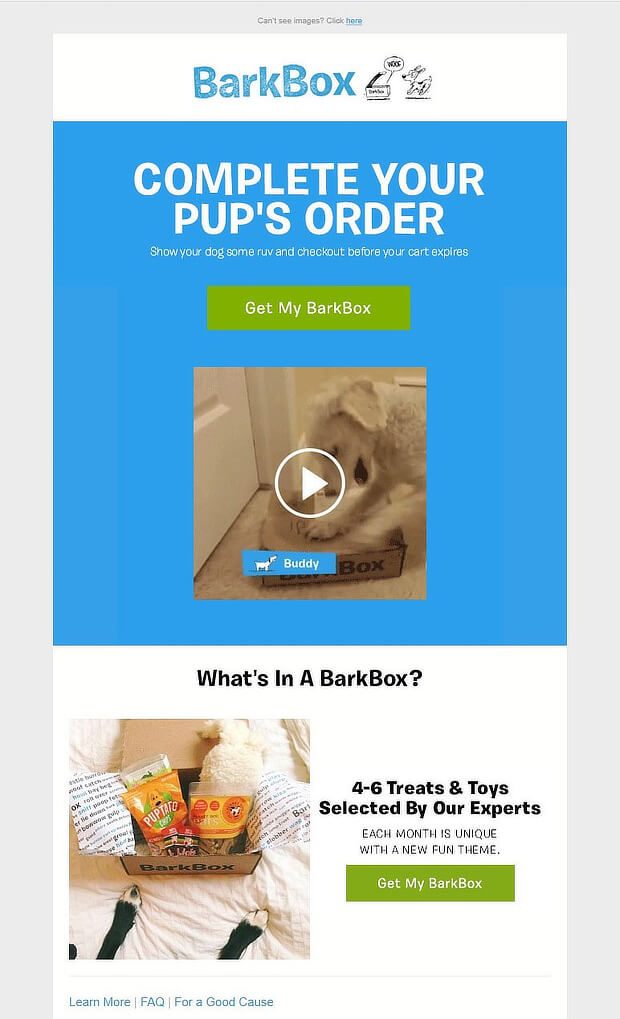Open the Learn More link

tap(99, 1002)
